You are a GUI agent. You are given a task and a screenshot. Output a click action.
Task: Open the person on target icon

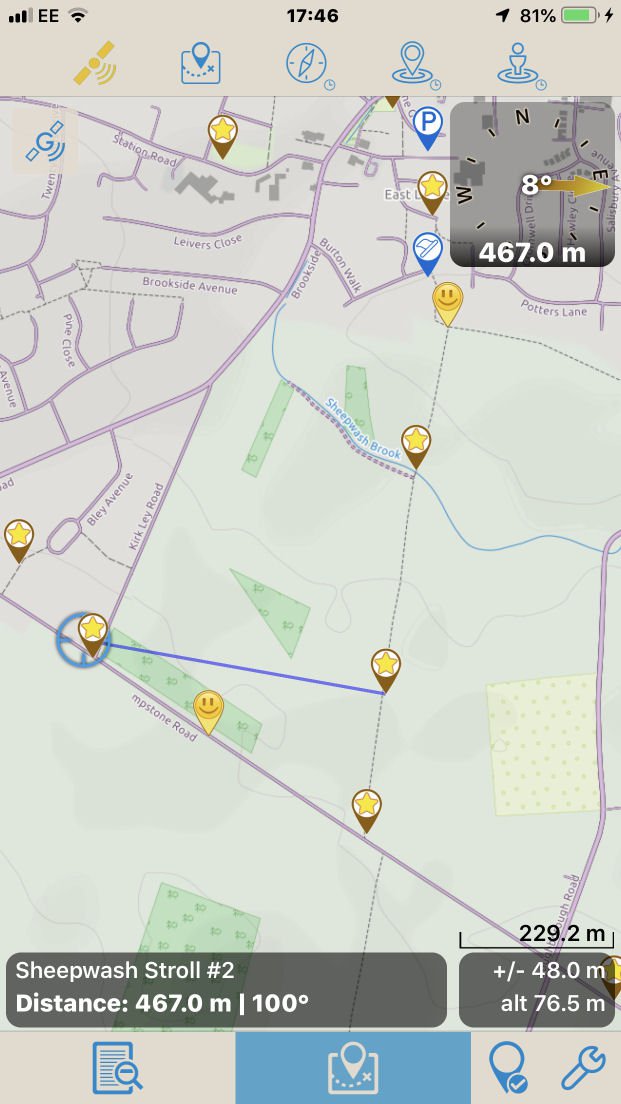pyautogui.click(x=520, y=65)
